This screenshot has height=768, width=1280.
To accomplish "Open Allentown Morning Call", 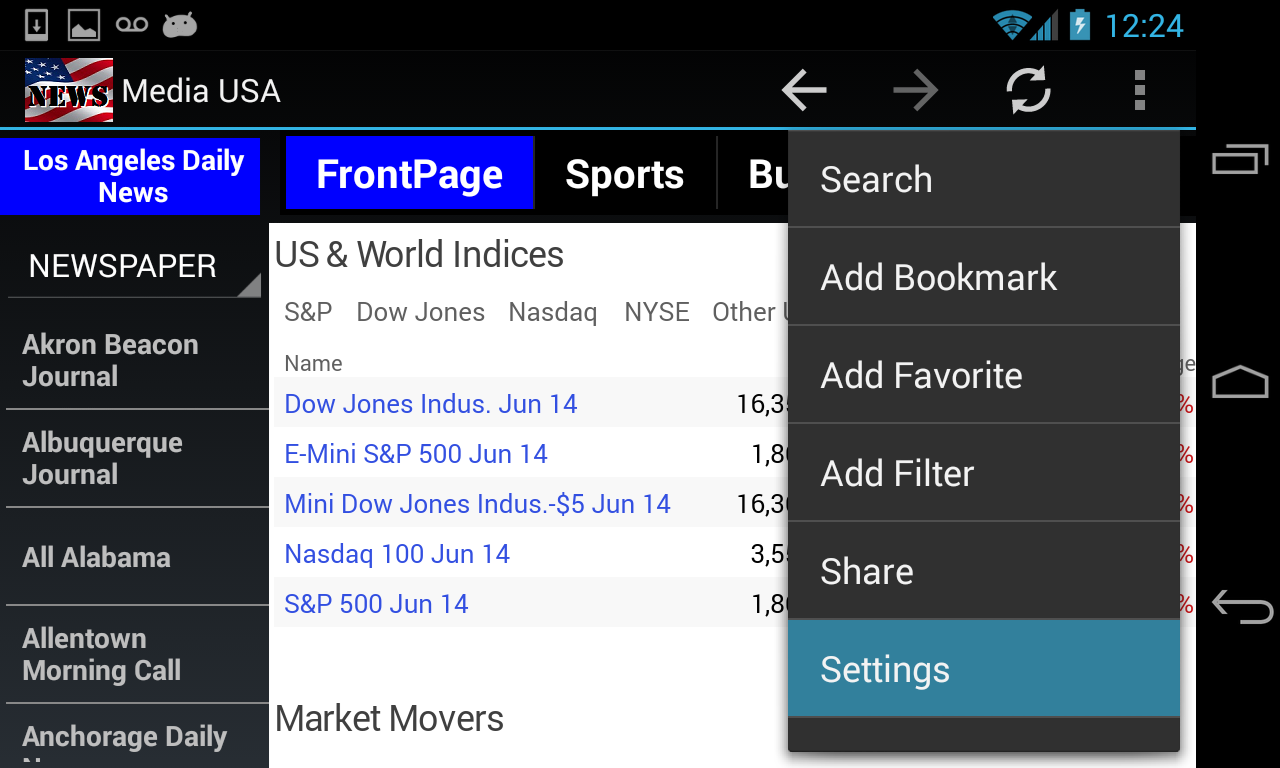I will coord(134,654).
